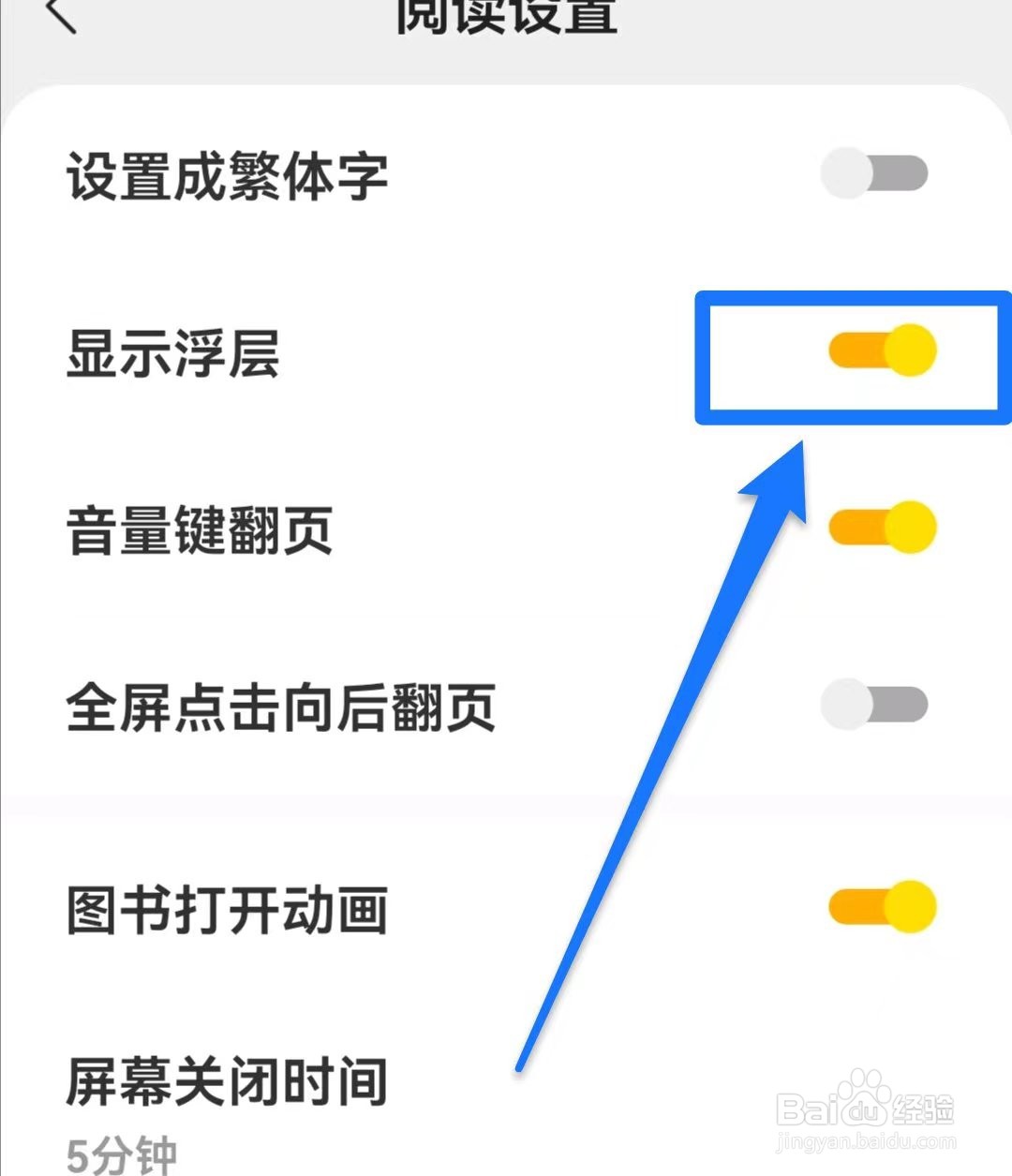
Task: Click the jingyan.baidu.com link text
Action: pyautogui.click(x=869, y=1141)
